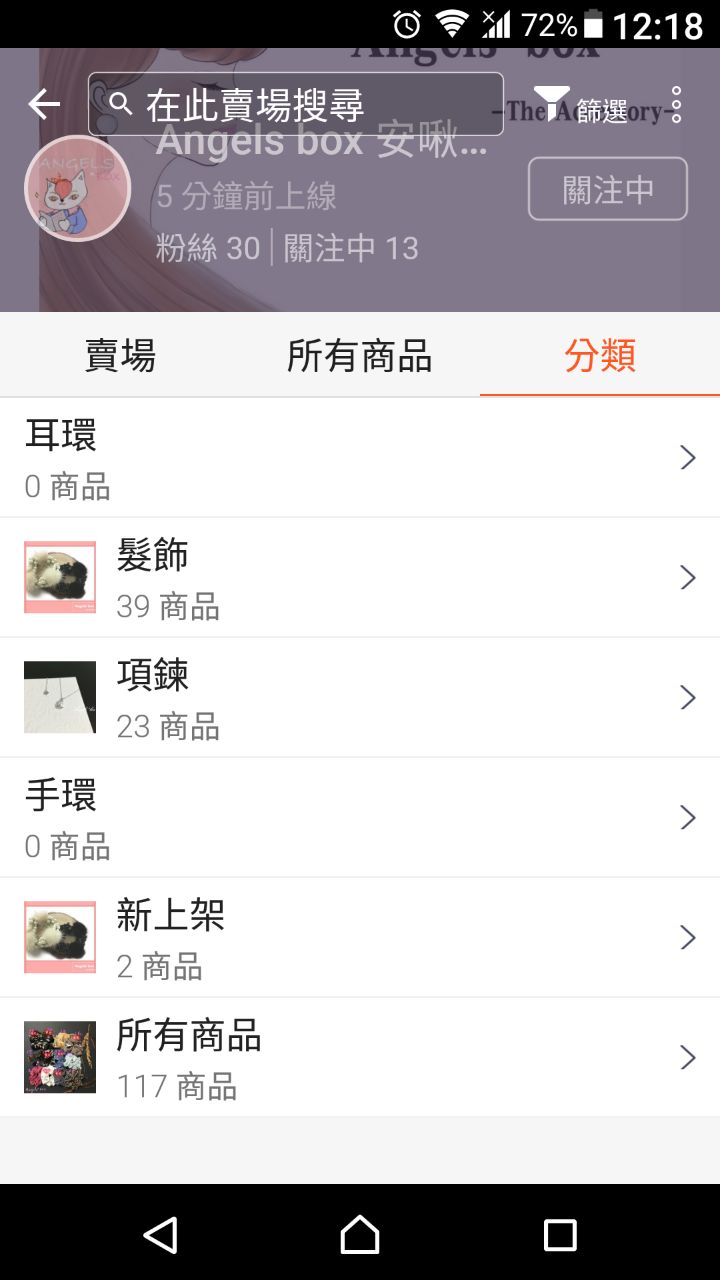The image size is (720, 1280).
Task: Open the Angels box shop avatar
Action: click(78, 189)
